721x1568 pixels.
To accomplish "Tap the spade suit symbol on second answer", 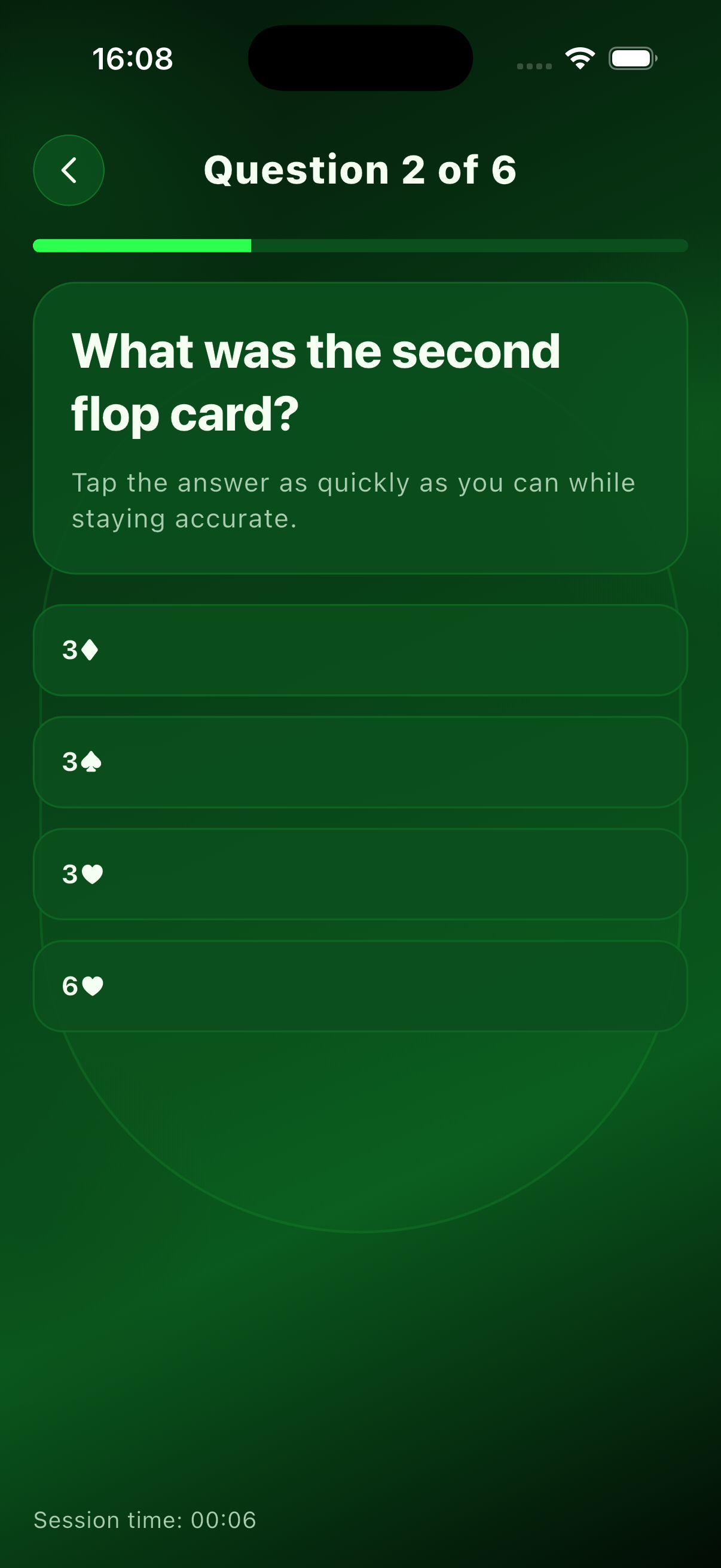I will click(90, 761).
